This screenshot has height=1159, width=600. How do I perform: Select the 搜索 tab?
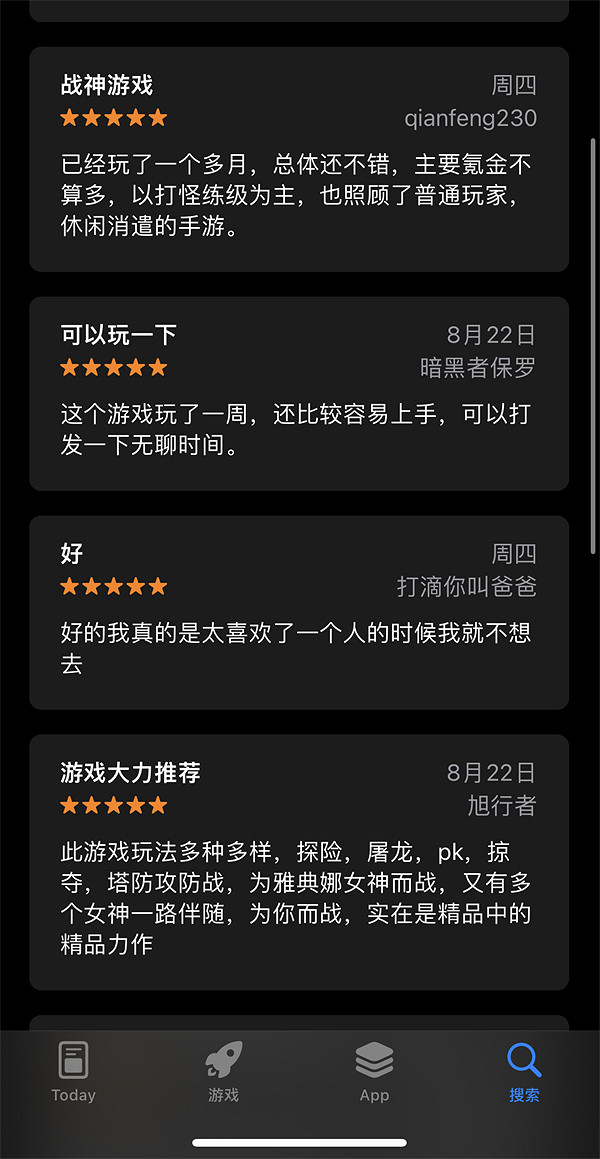[524, 1071]
